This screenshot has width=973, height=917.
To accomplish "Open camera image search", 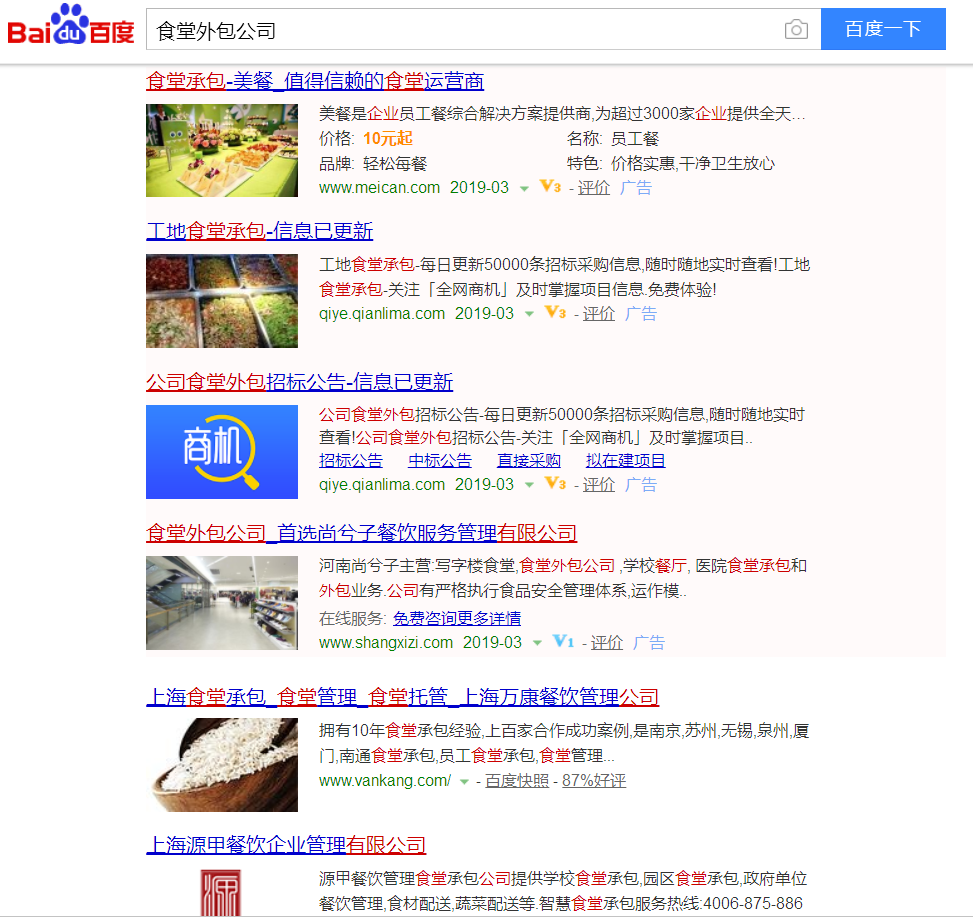I will [796, 30].
